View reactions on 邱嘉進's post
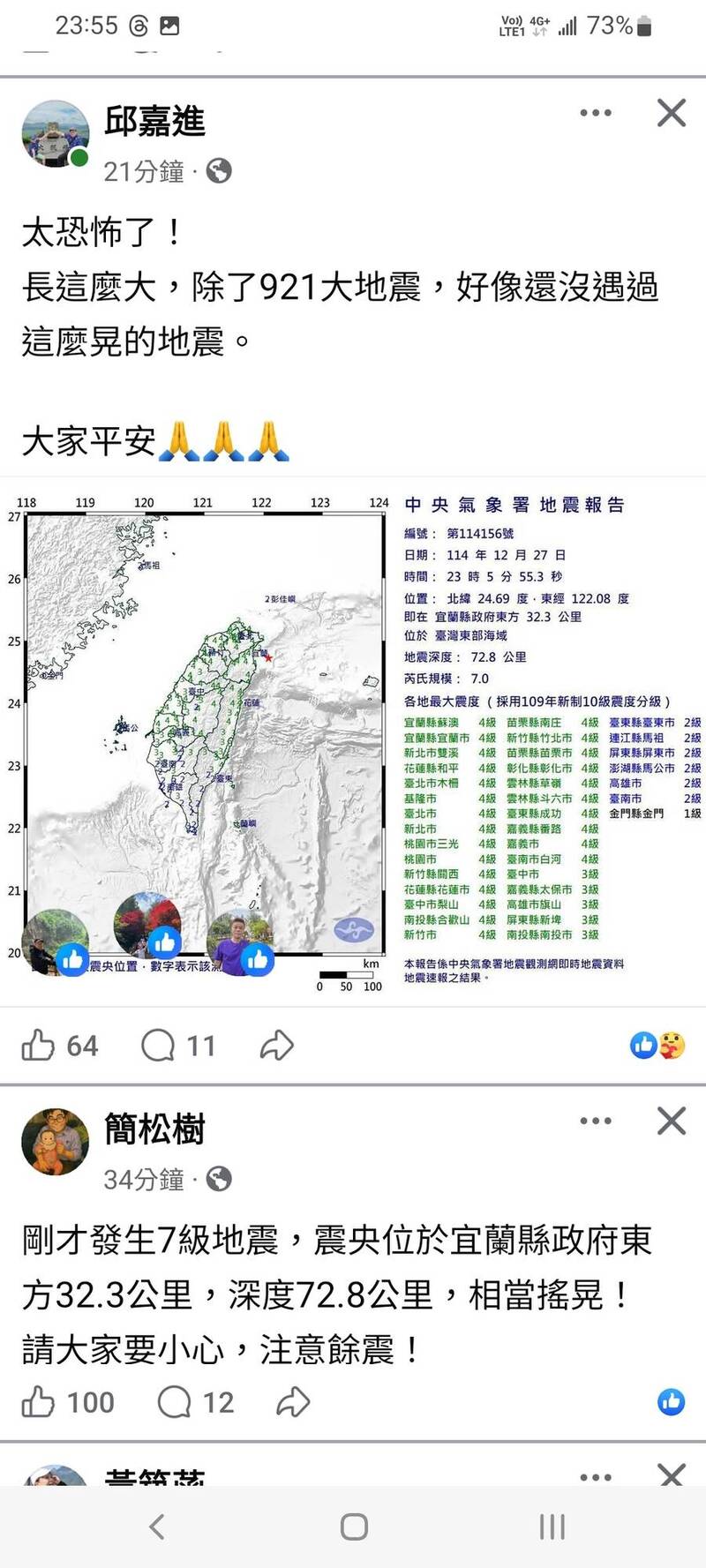 (x=657, y=1046)
